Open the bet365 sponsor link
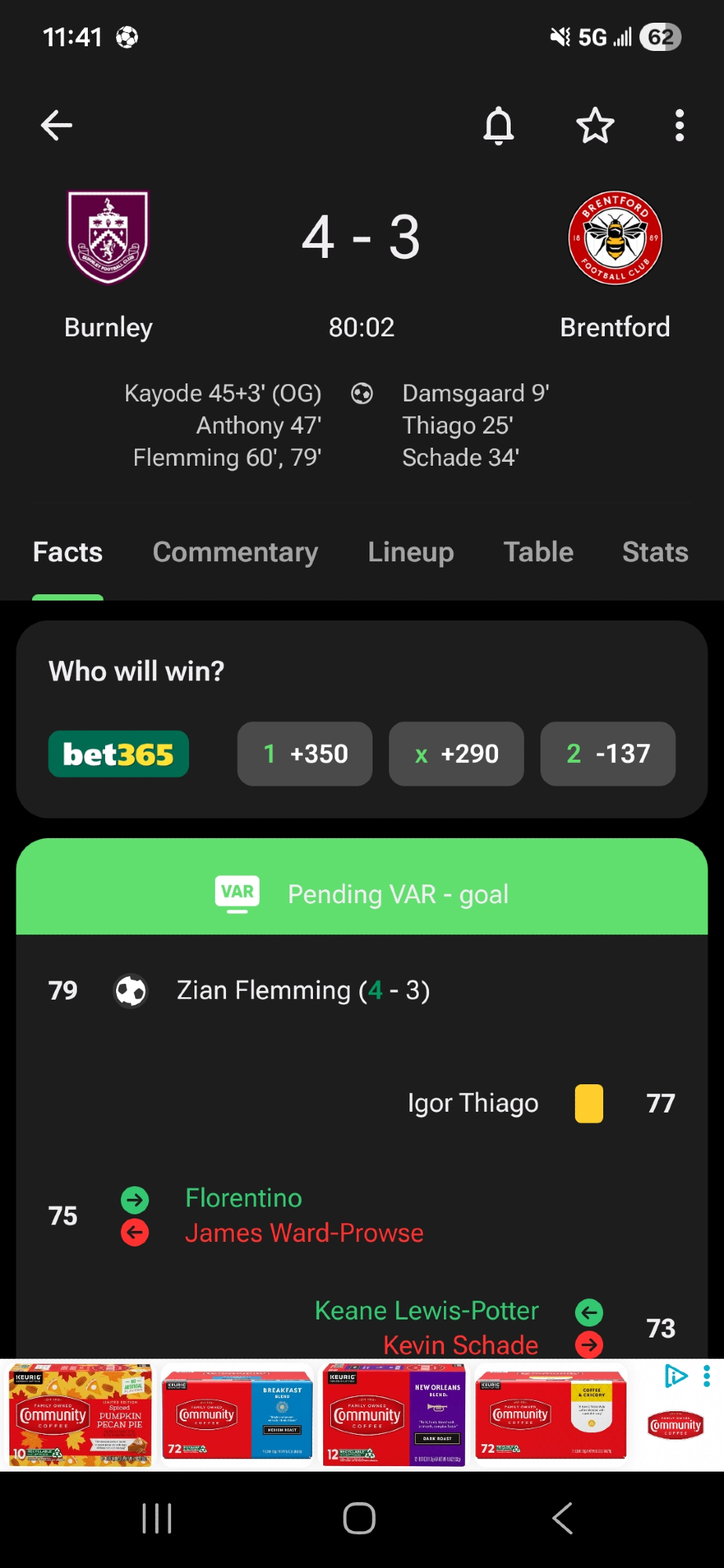 [x=118, y=754]
